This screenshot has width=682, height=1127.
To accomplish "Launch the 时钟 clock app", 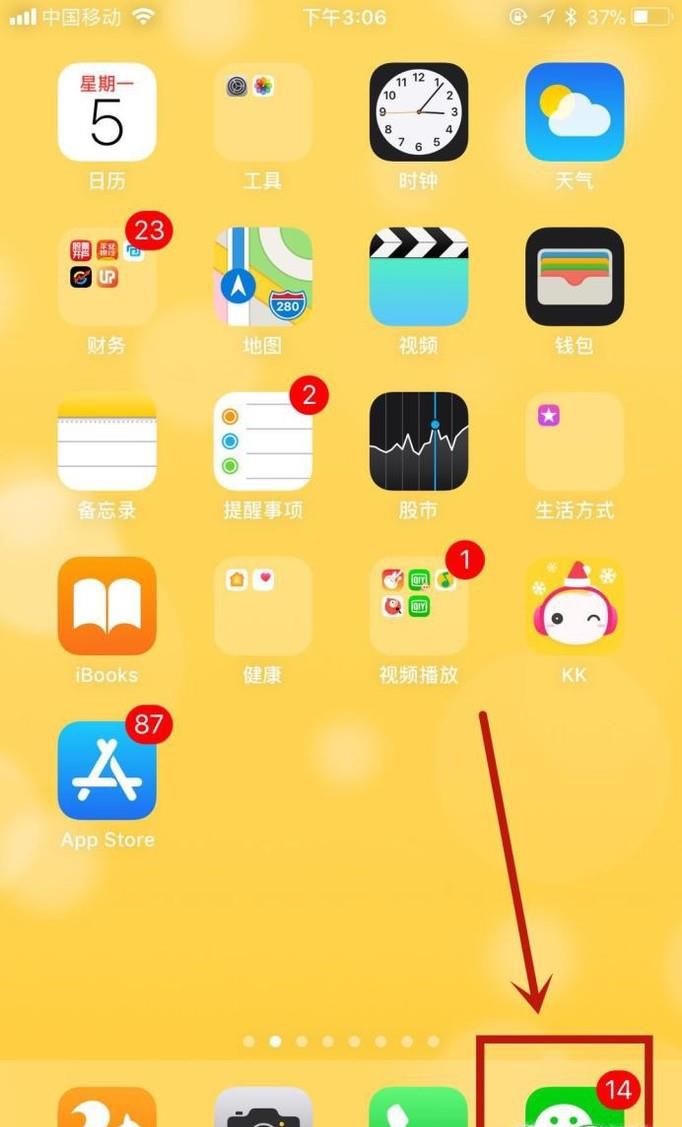I will coord(418,112).
